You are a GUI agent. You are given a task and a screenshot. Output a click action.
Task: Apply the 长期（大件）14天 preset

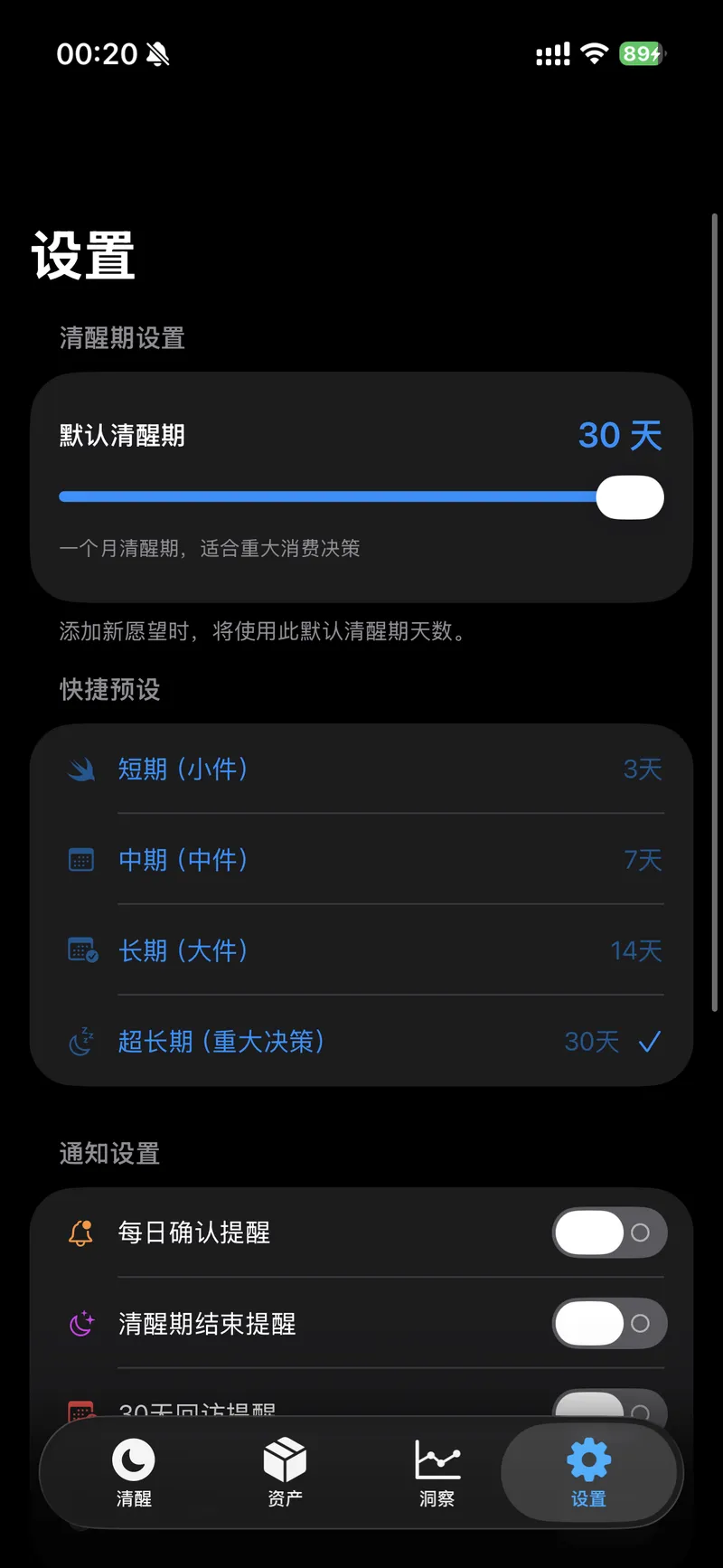pos(361,950)
